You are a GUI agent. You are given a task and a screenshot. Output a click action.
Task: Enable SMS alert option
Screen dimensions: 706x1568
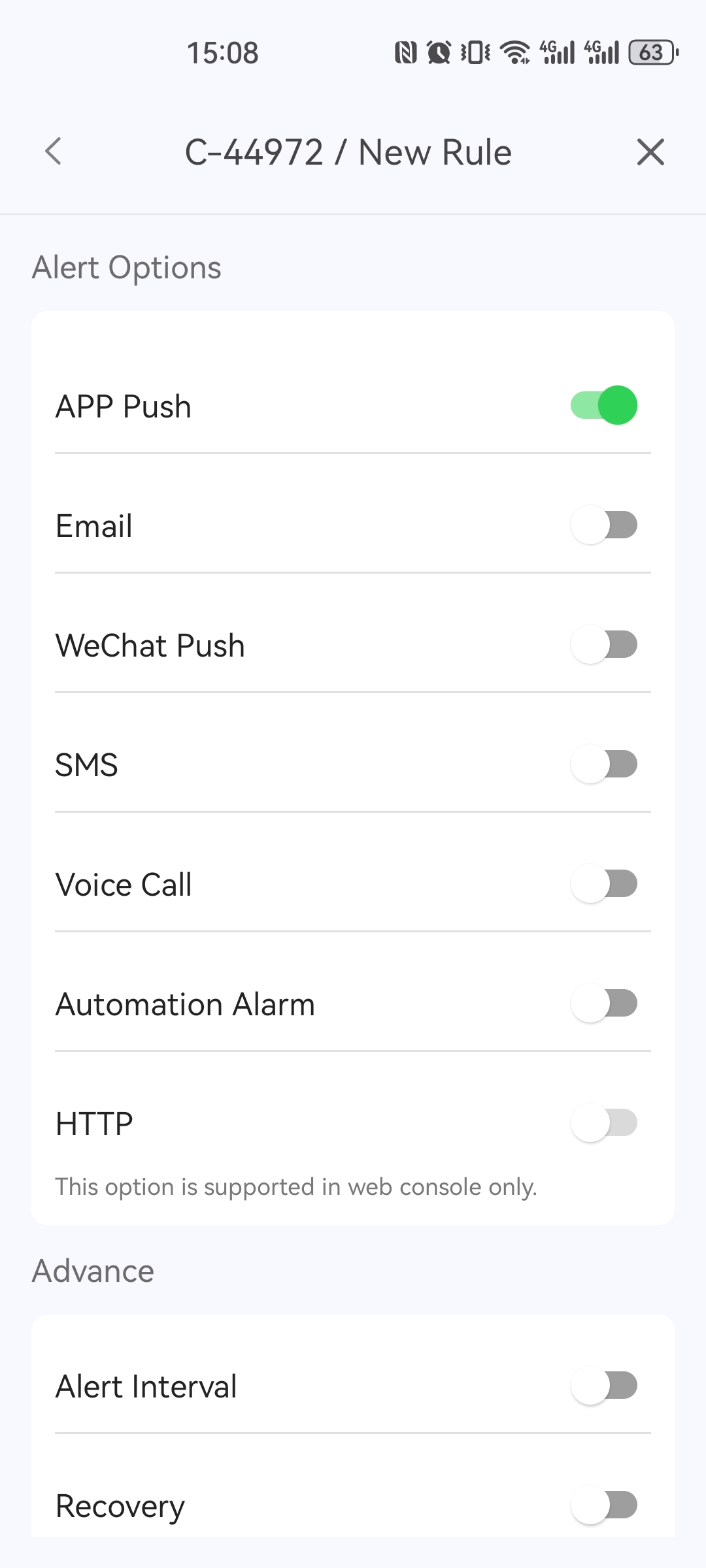604,764
